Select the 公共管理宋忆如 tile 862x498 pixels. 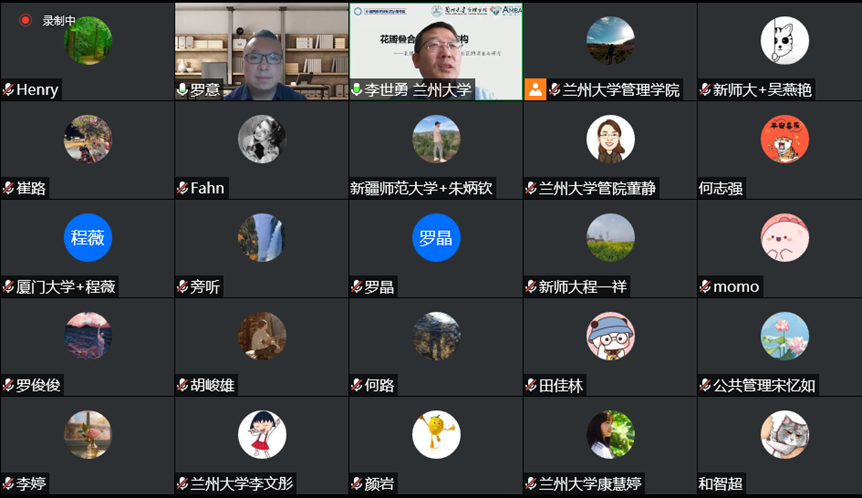pos(783,345)
